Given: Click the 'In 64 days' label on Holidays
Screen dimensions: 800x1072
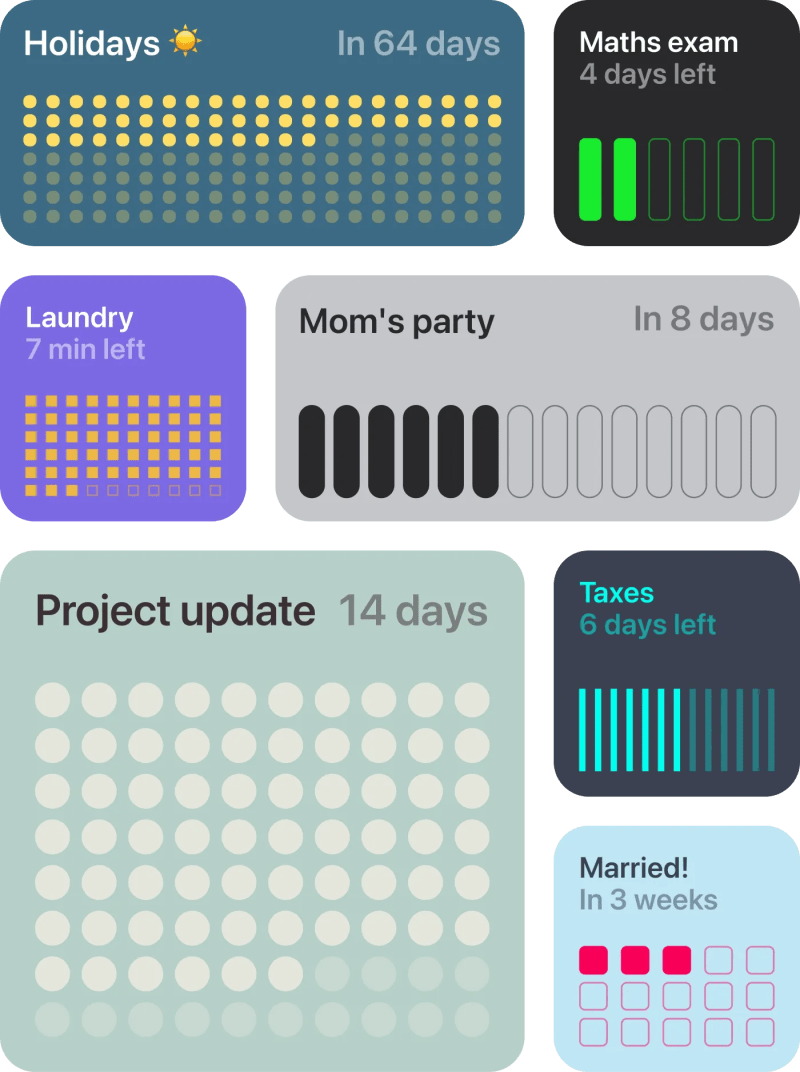Looking at the screenshot, I should [x=419, y=44].
